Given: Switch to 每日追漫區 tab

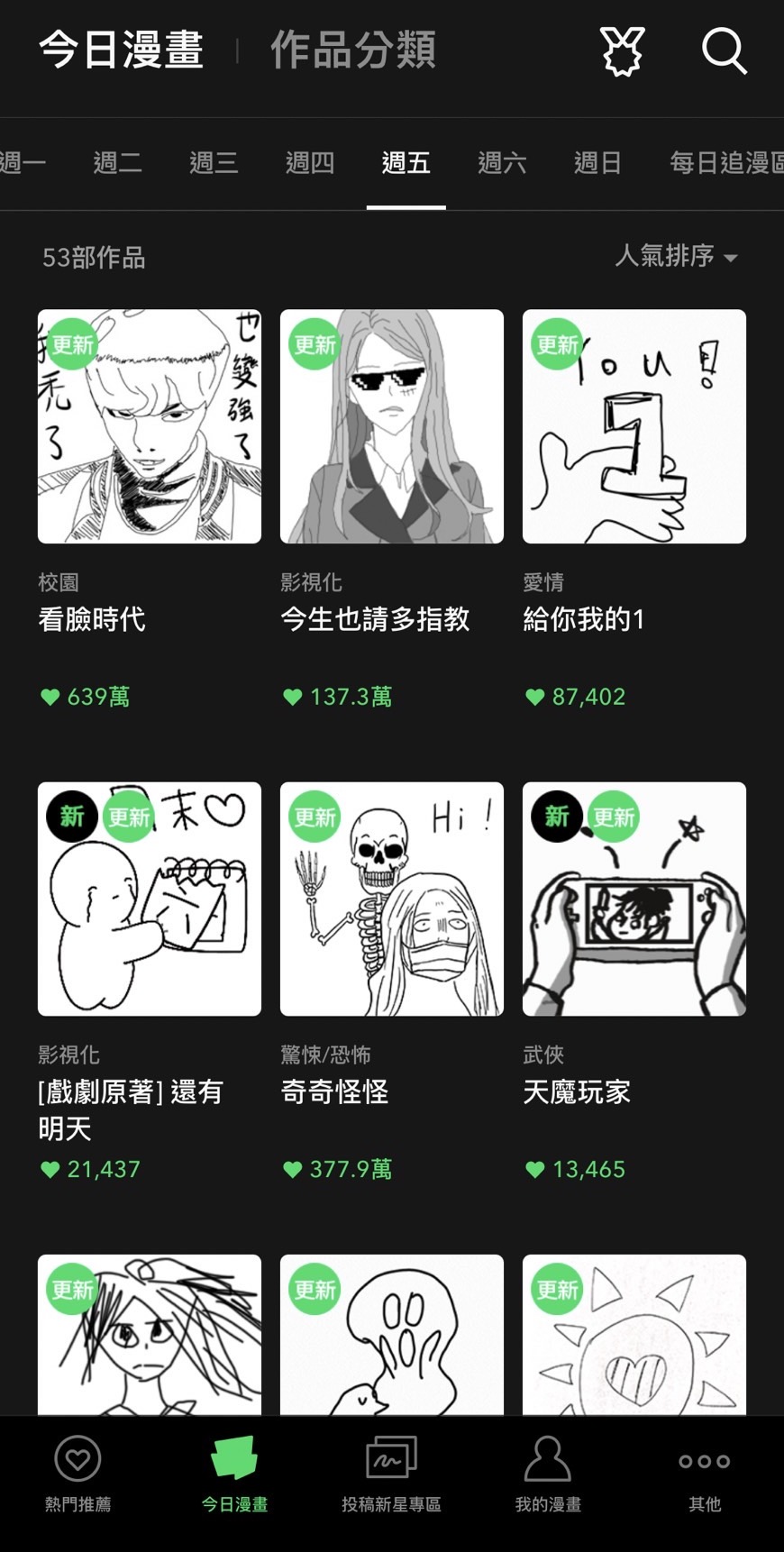Looking at the screenshot, I should click(x=725, y=163).
